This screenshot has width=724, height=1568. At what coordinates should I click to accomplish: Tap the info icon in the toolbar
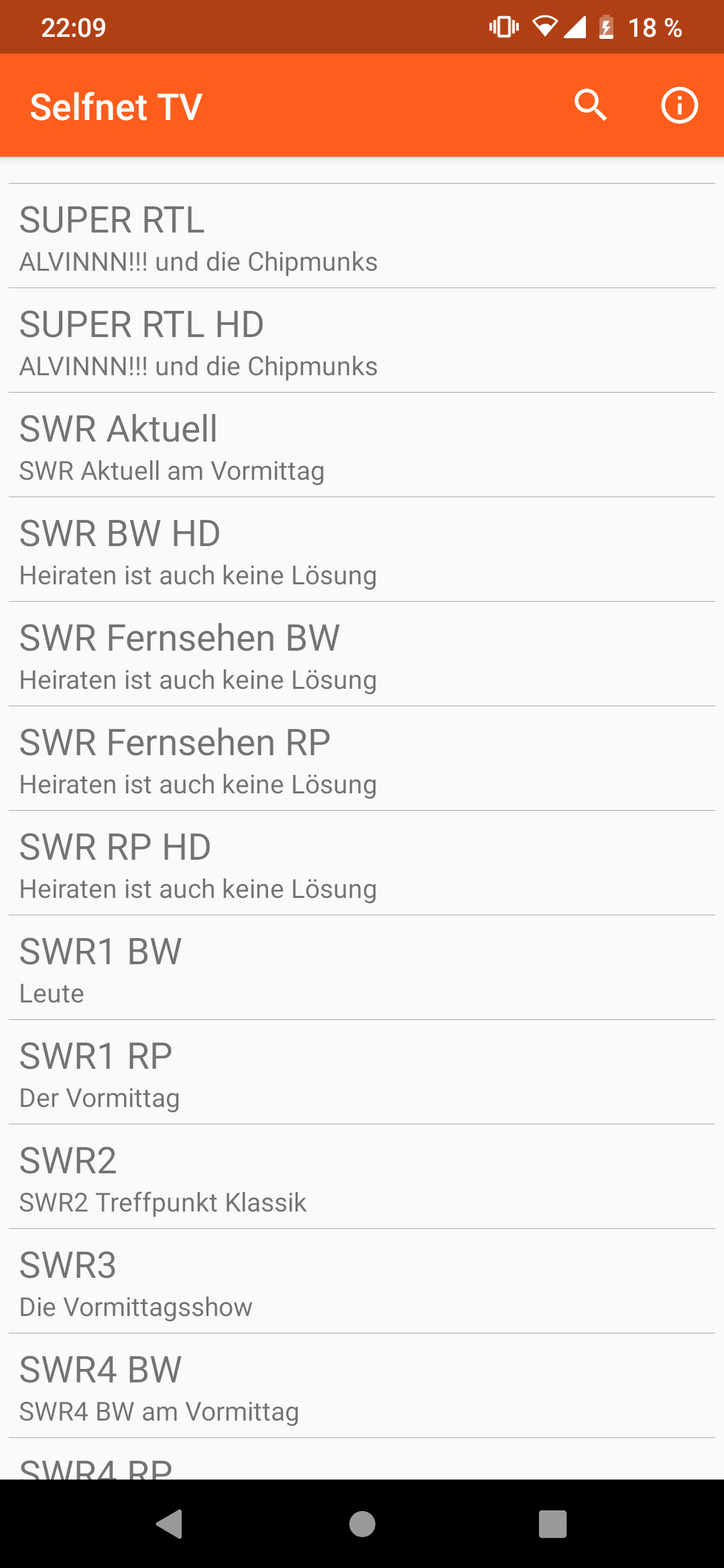[x=680, y=105]
